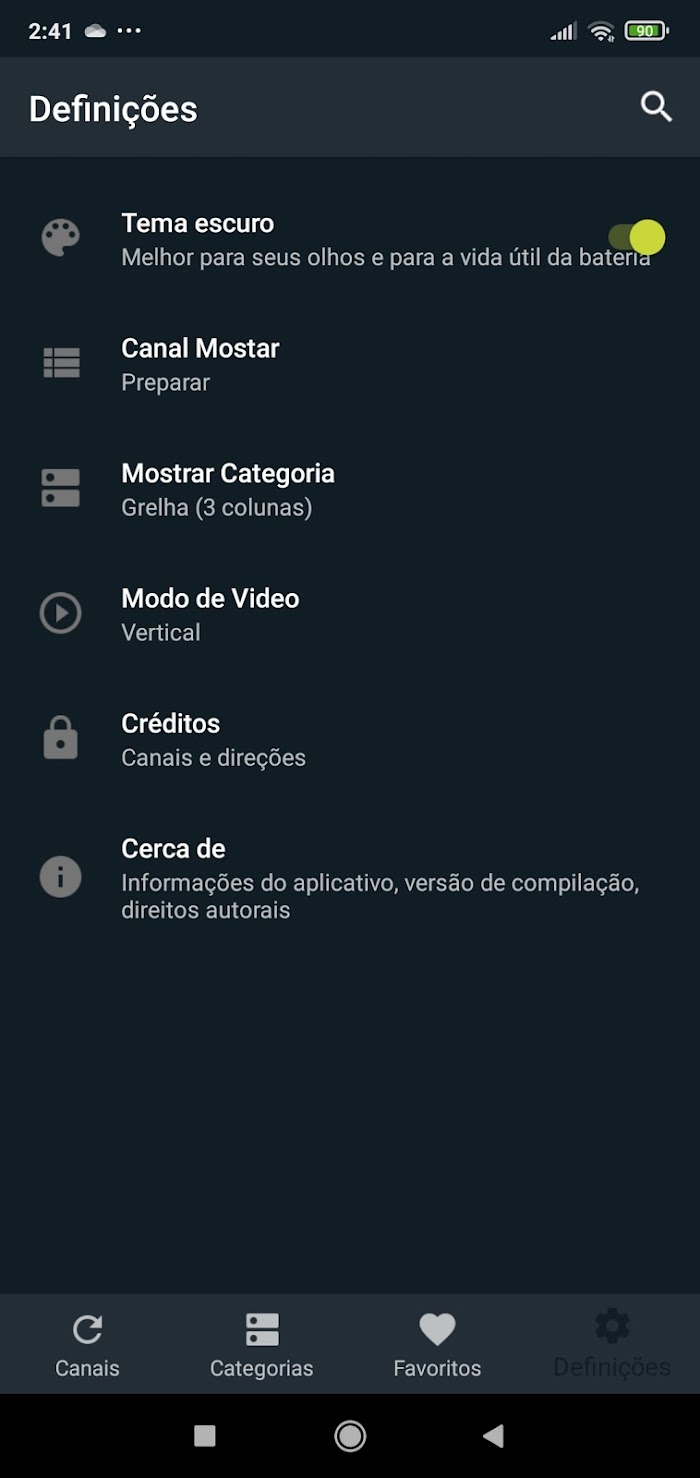View the Créditos row
This screenshot has width=700, height=1478.
pos(350,739)
